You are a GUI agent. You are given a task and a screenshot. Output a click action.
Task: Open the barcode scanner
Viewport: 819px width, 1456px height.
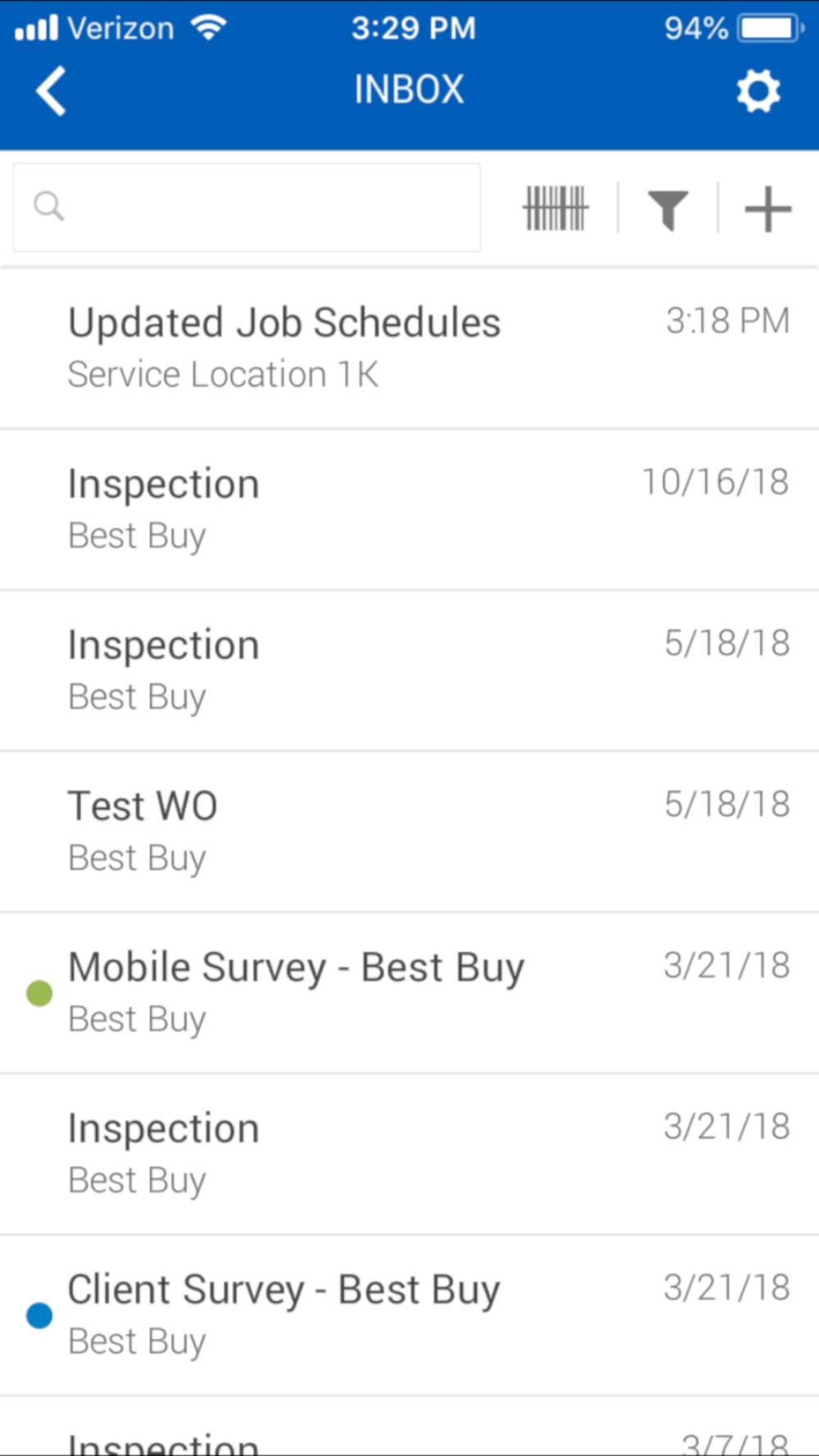[556, 208]
